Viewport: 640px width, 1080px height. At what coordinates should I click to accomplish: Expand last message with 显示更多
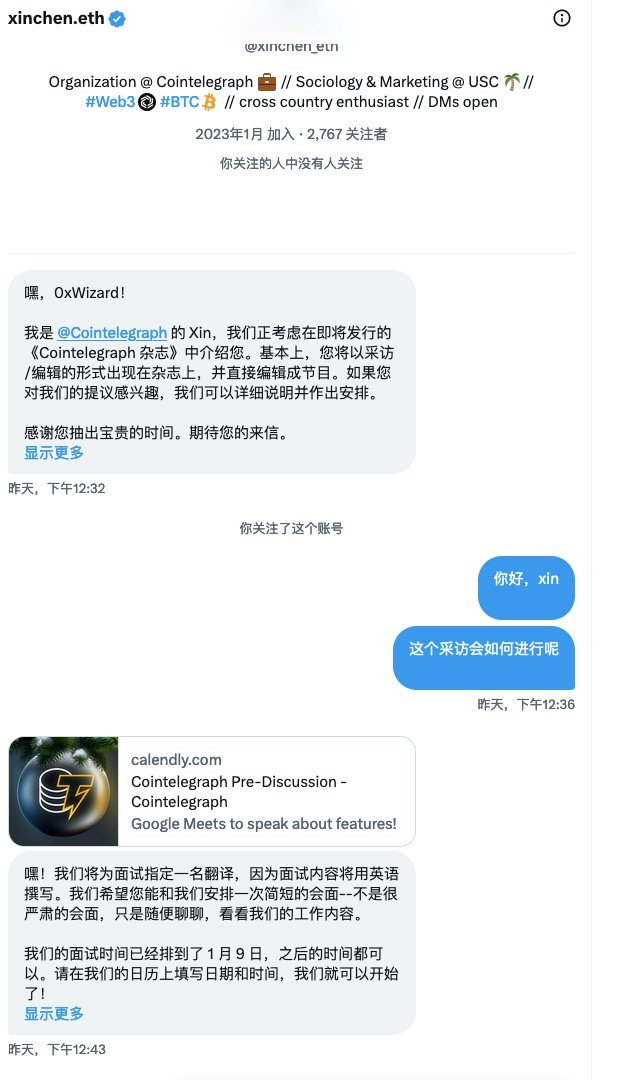pyautogui.click(x=54, y=1013)
